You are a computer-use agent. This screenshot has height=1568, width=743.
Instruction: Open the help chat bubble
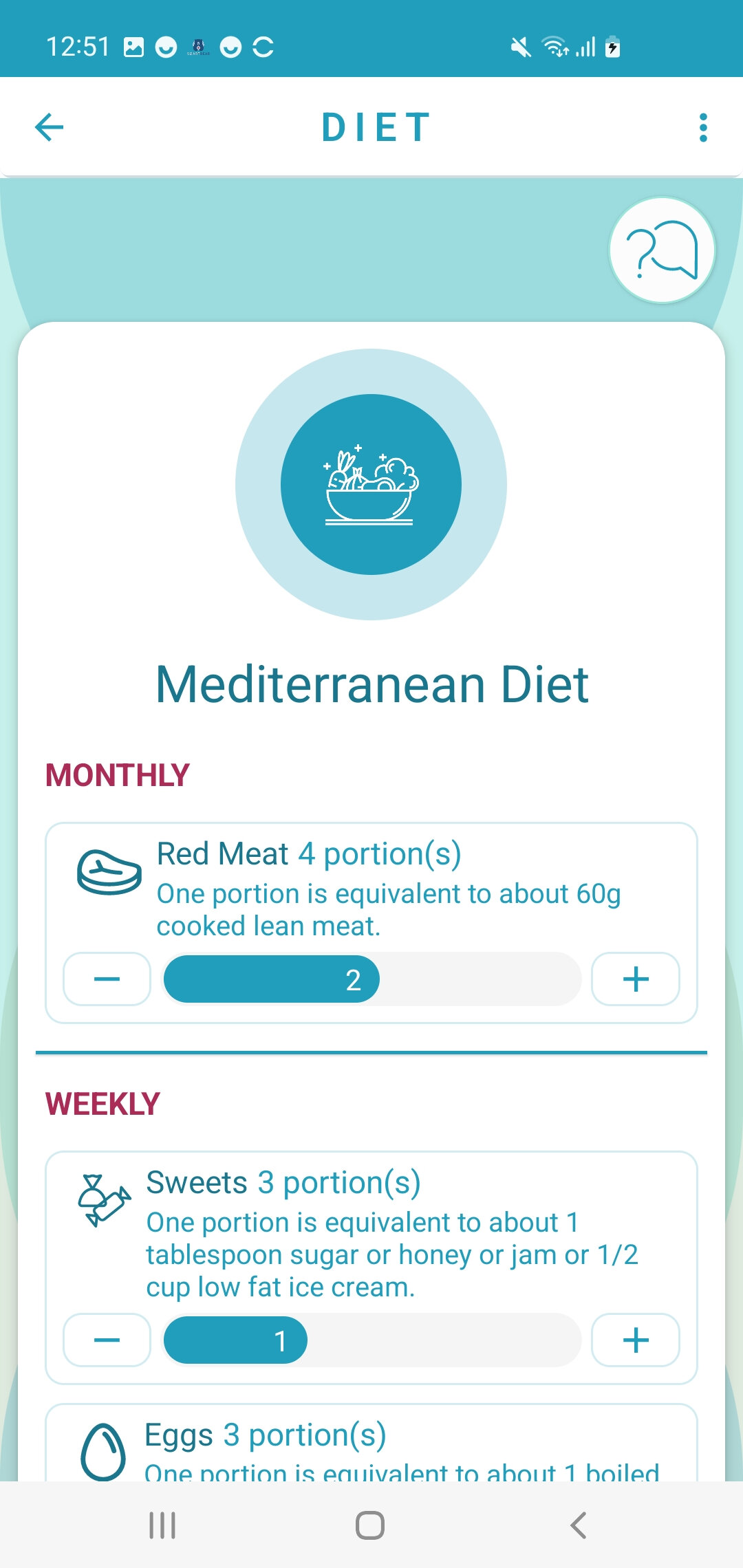pyautogui.click(x=662, y=251)
